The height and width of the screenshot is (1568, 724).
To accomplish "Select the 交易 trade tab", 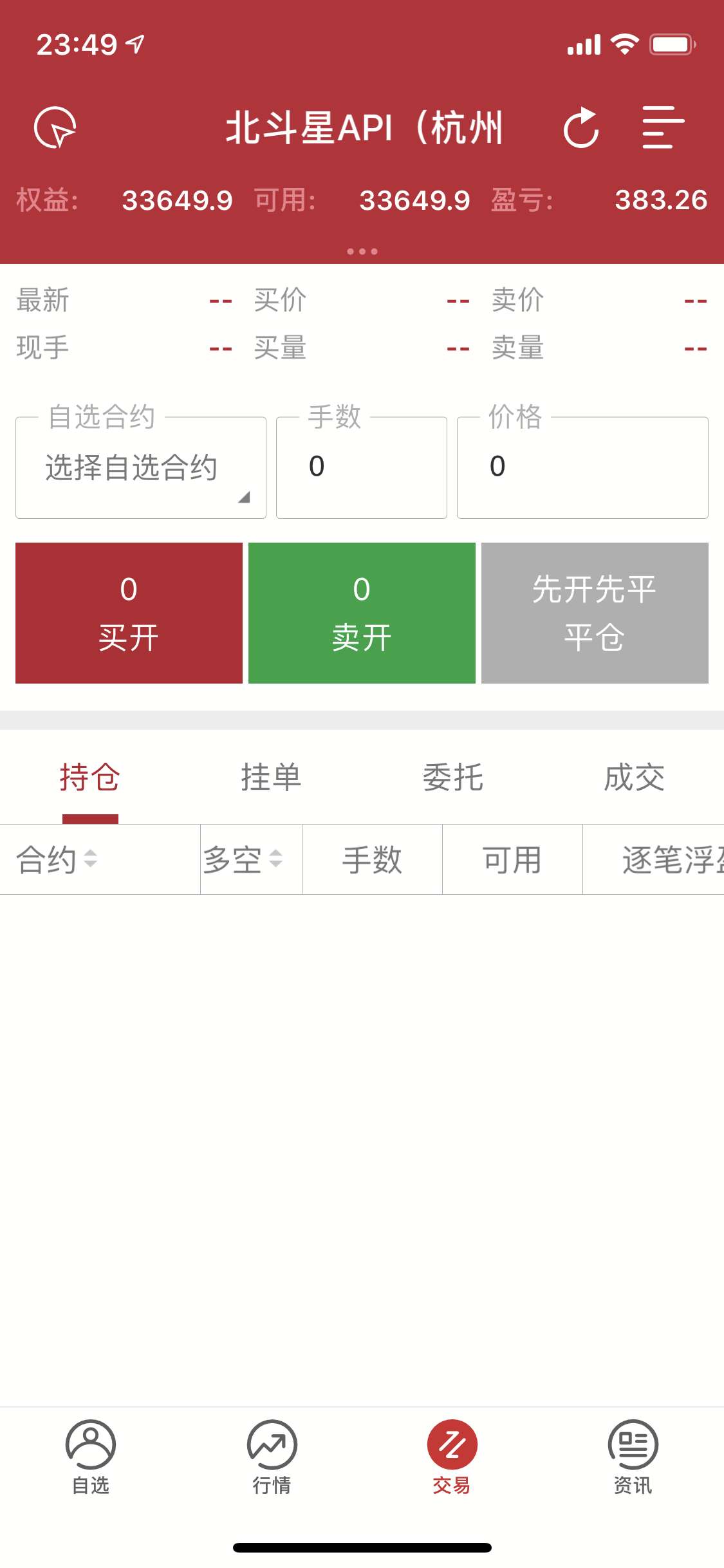I will (452, 1457).
